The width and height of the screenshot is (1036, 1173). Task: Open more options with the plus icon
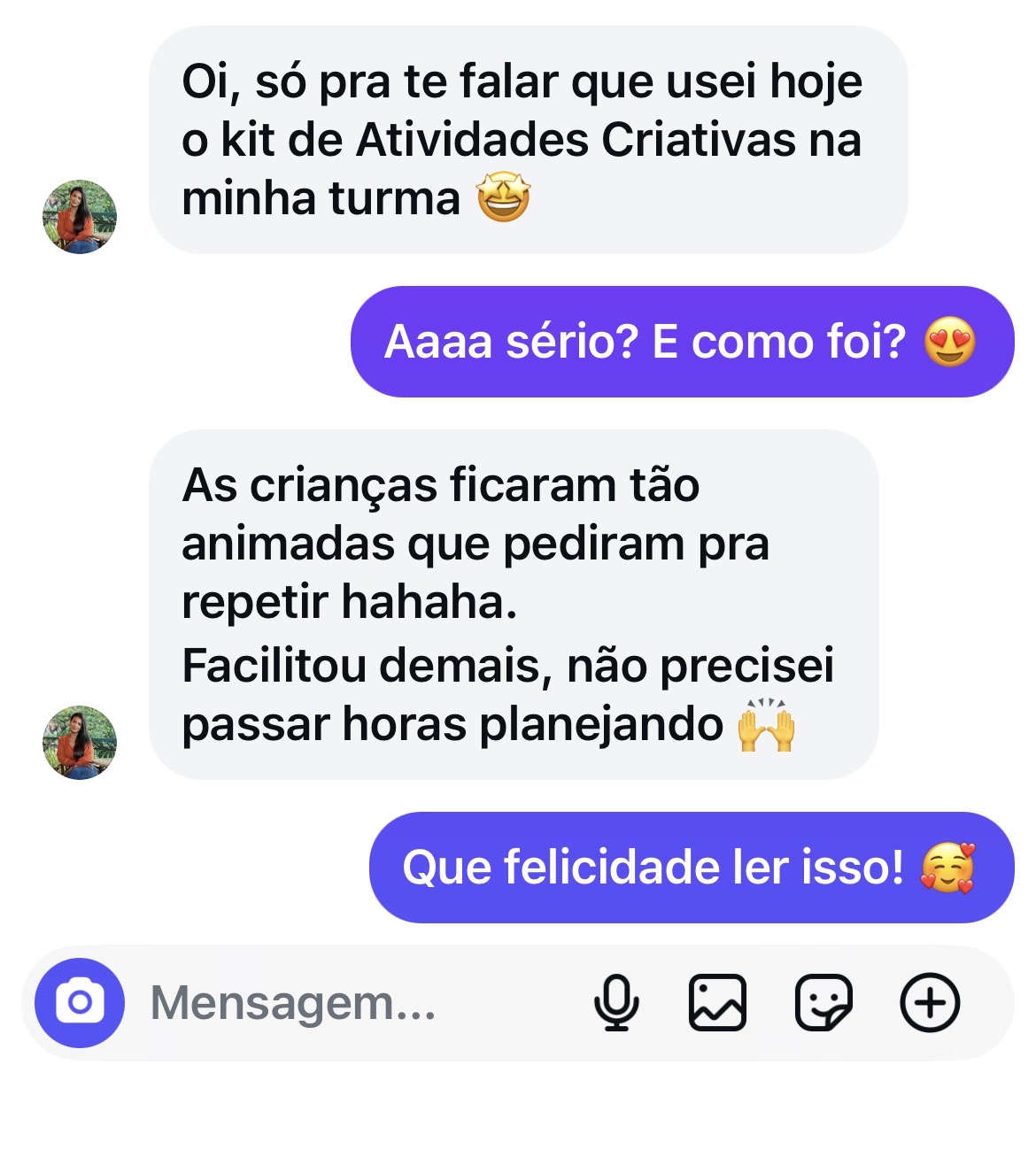(930, 1003)
